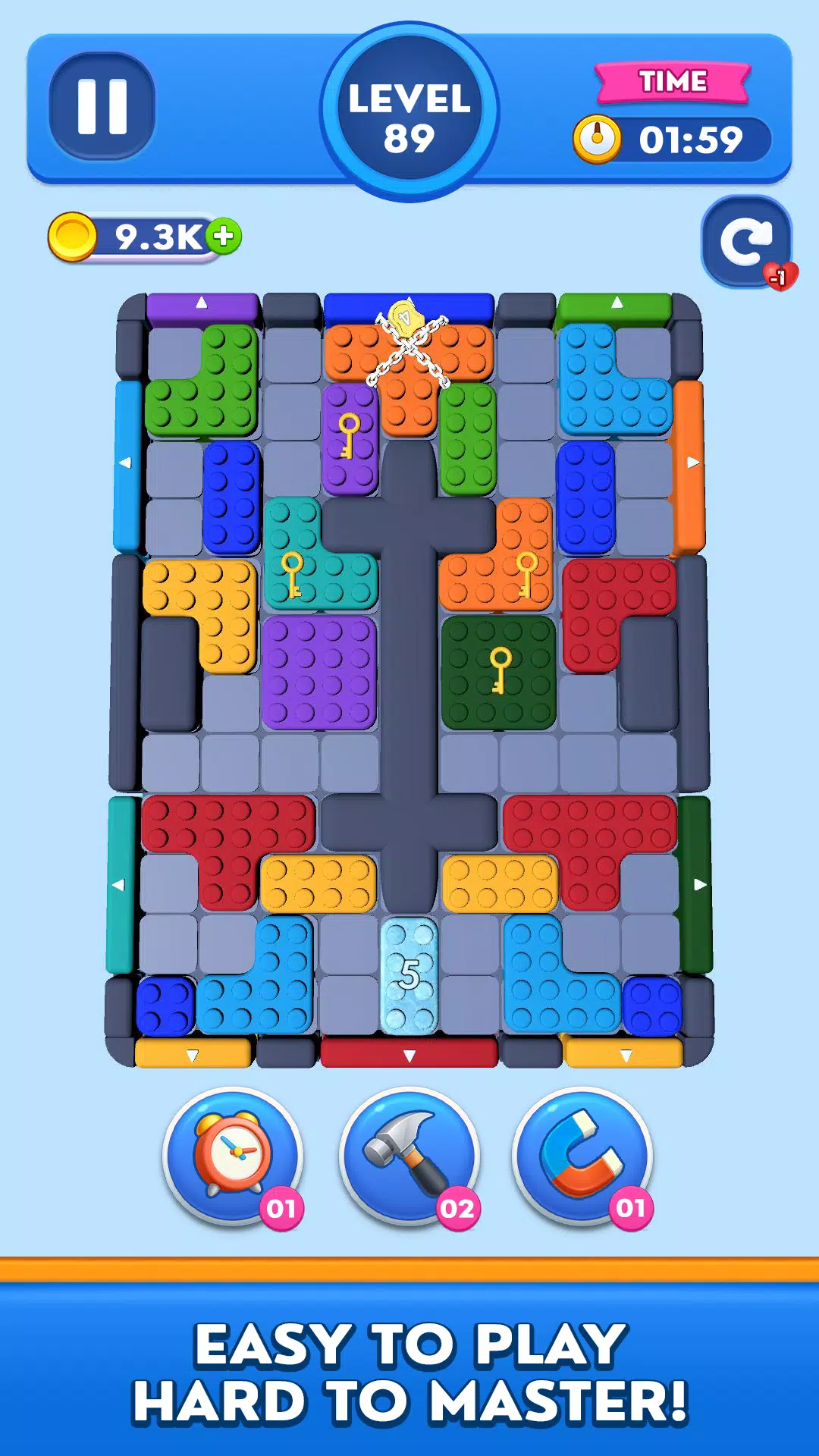The height and width of the screenshot is (1456, 819).
Task: Activate the magnet booster
Action: point(582,1155)
